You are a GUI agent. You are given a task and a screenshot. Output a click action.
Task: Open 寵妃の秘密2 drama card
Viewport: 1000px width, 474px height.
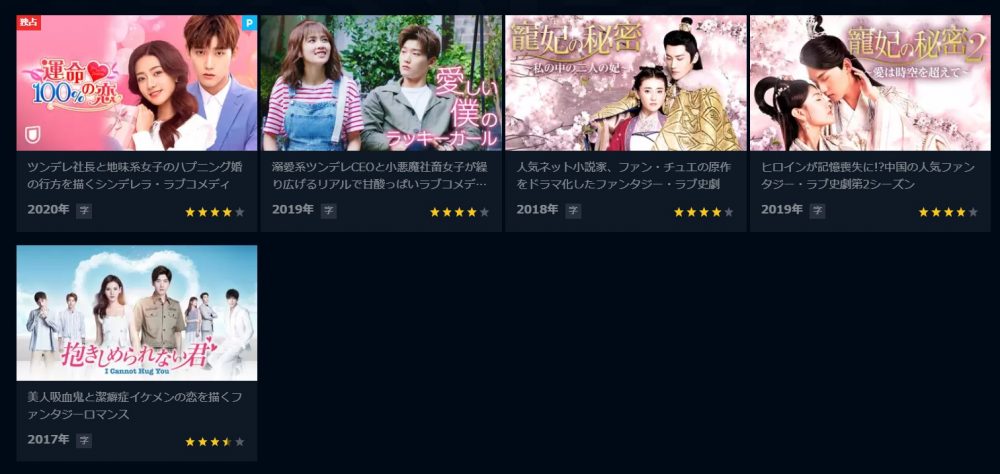point(869,85)
